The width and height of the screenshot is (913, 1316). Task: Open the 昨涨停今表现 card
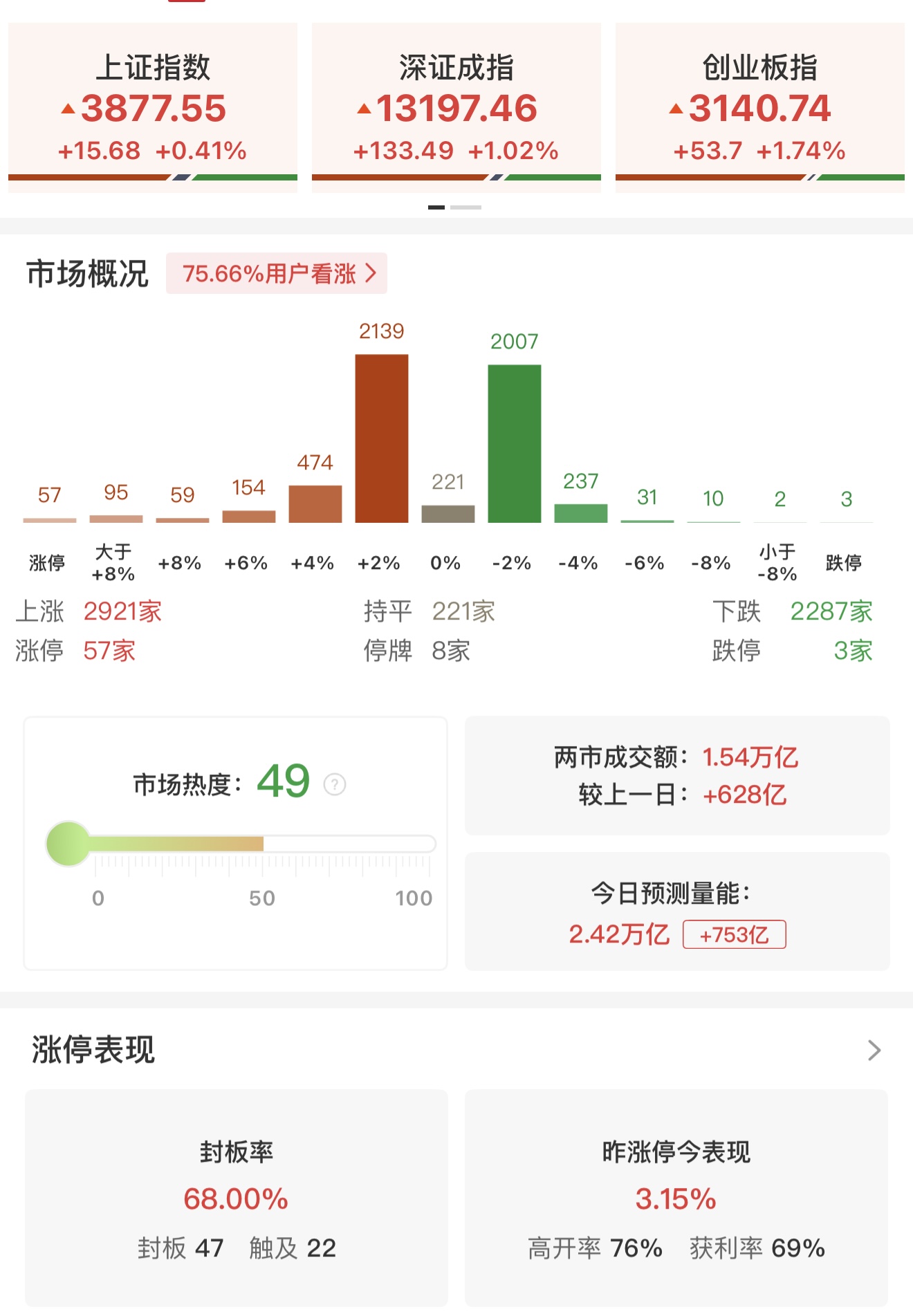coord(676,1198)
